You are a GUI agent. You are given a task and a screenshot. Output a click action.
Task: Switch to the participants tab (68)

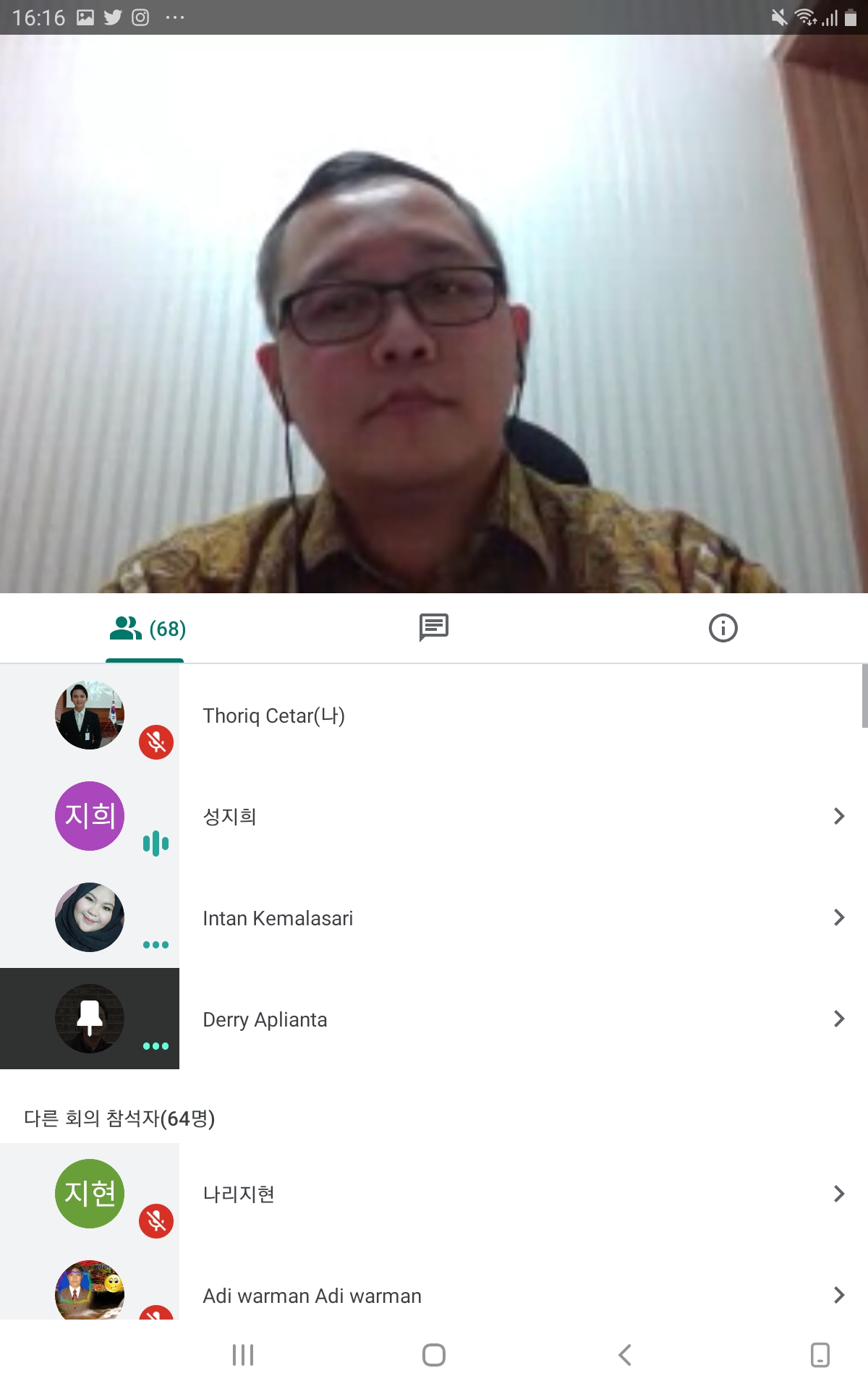click(145, 628)
